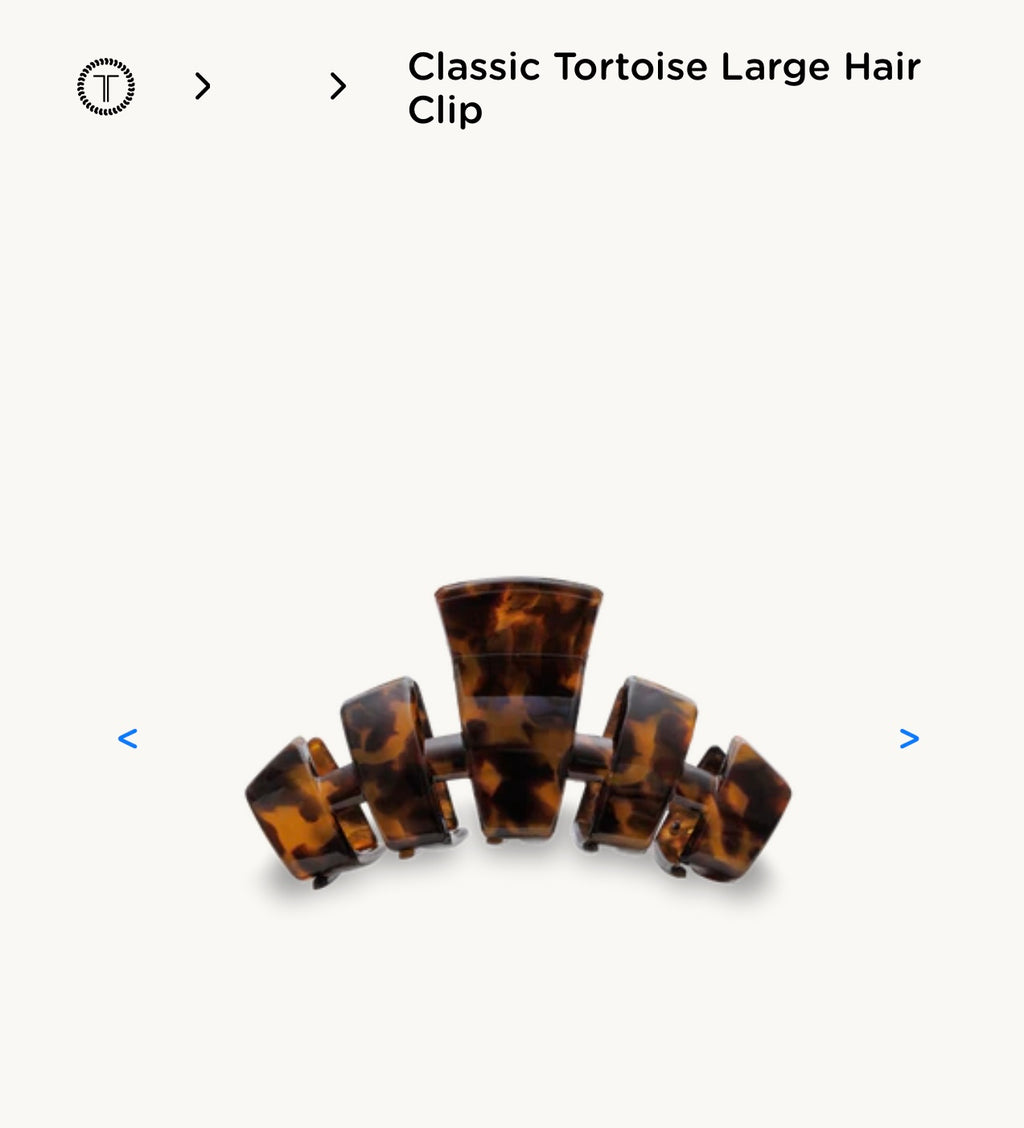This screenshot has height=1128, width=1024.
Task: Expand the first breadcrumb chevron
Action: click(x=203, y=88)
